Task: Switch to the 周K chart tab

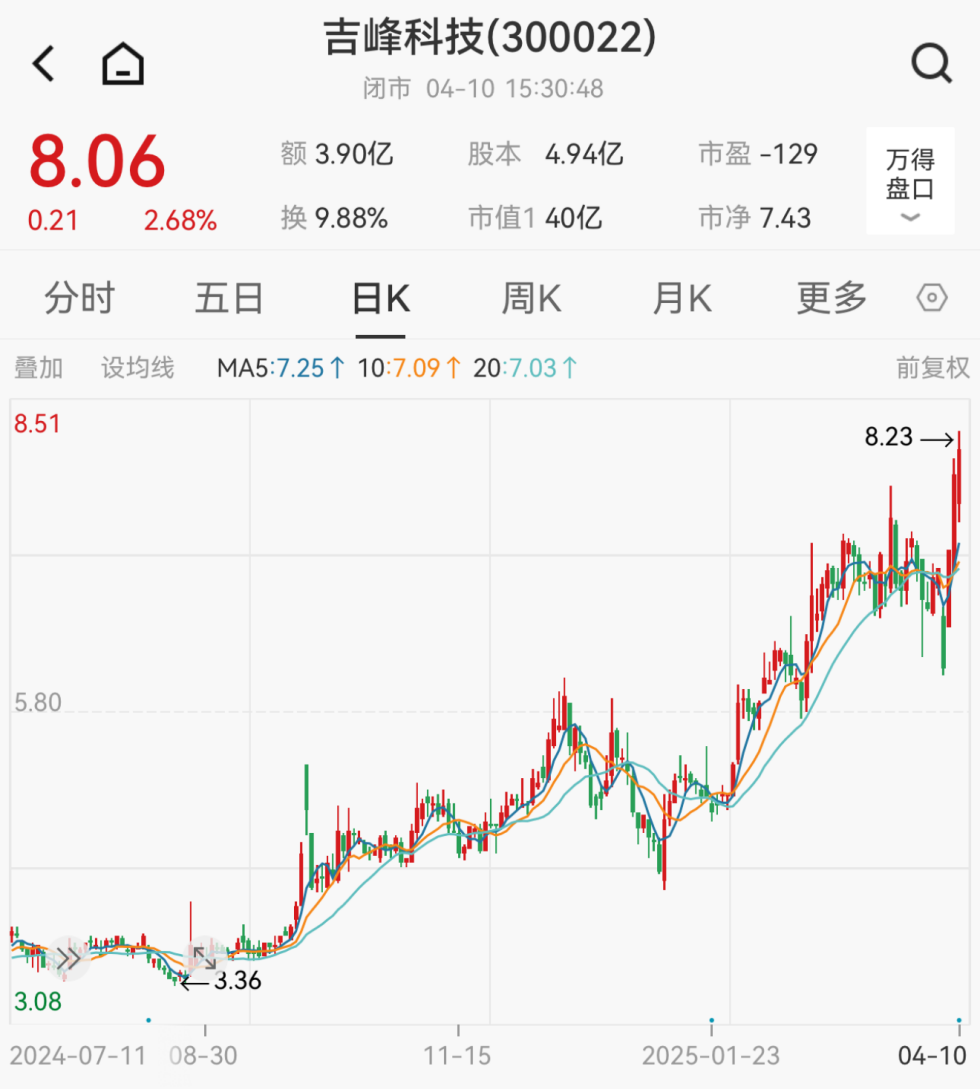Action: pyautogui.click(x=531, y=298)
